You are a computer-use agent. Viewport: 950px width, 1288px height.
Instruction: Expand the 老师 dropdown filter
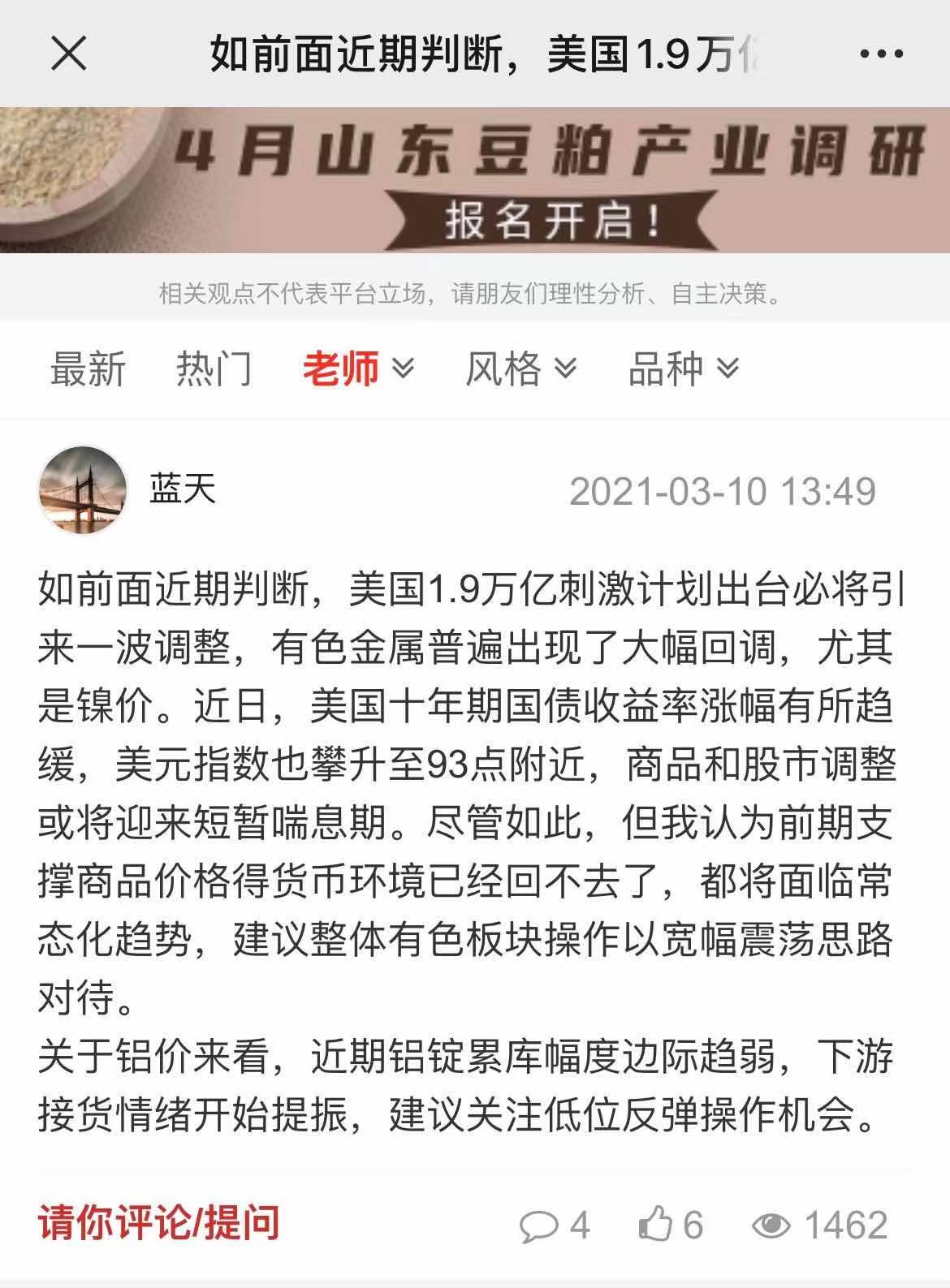point(358,369)
